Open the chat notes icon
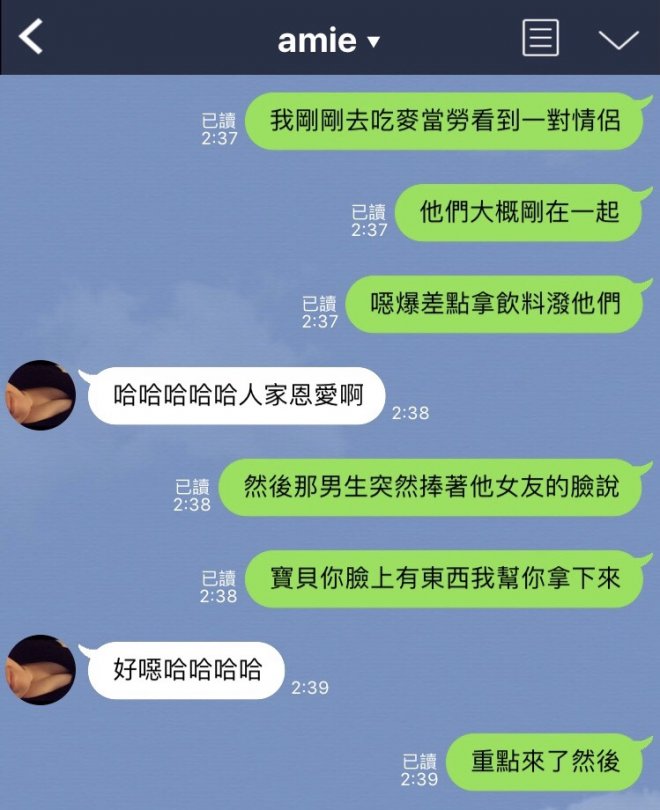Screen dimensions: 660x810 [x=540, y=38]
